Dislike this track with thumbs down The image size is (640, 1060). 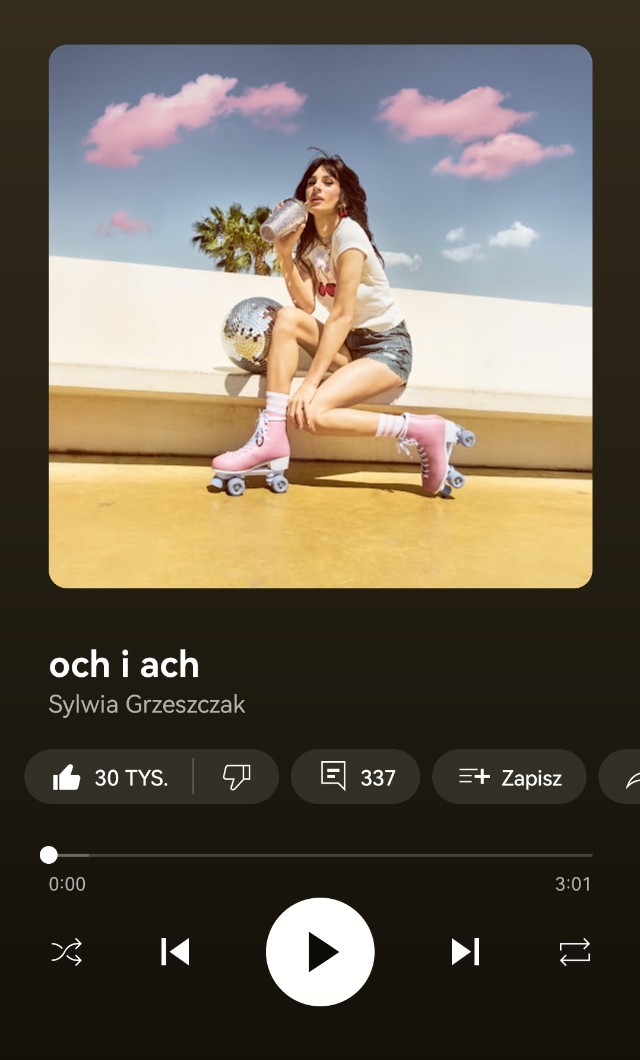(x=236, y=777)
